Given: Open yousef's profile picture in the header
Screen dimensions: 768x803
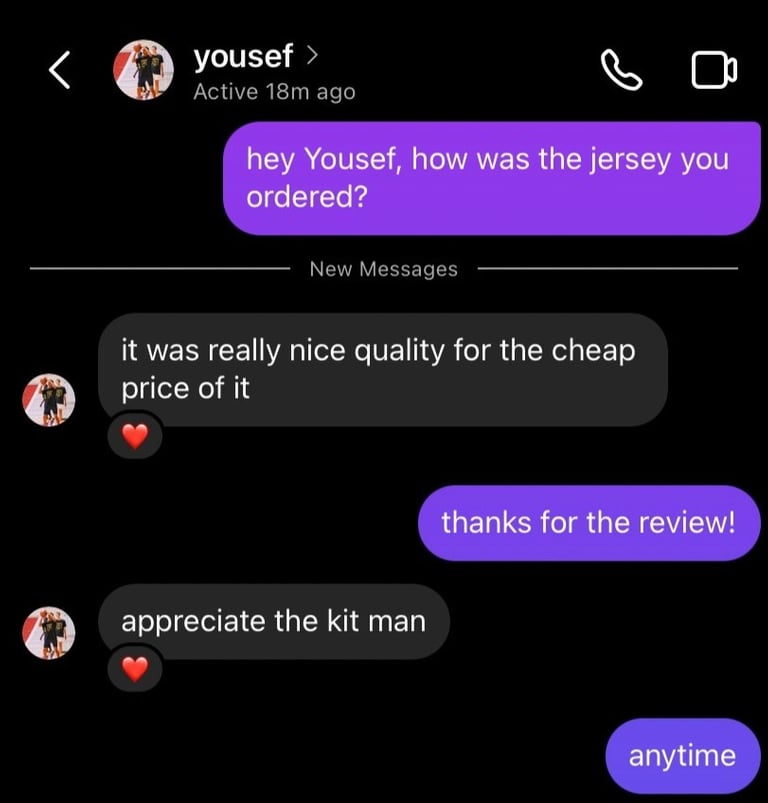Looking at the screenshot, I should pyautogui.click(x=144, y=70).
